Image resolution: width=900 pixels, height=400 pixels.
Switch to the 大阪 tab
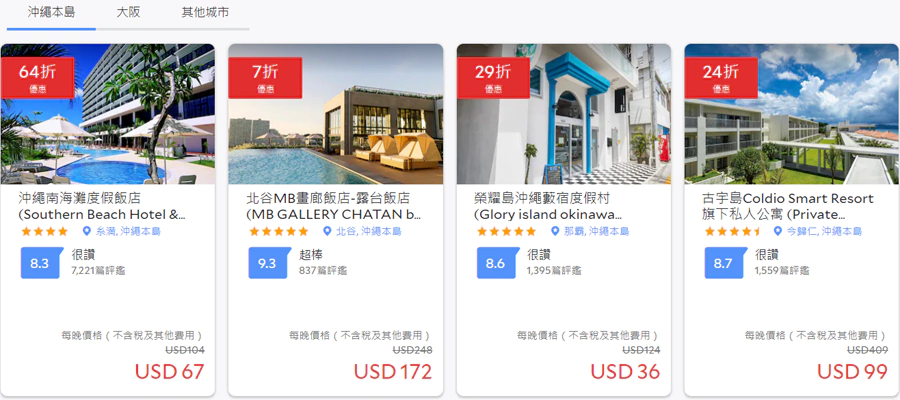tap(128, 13)
